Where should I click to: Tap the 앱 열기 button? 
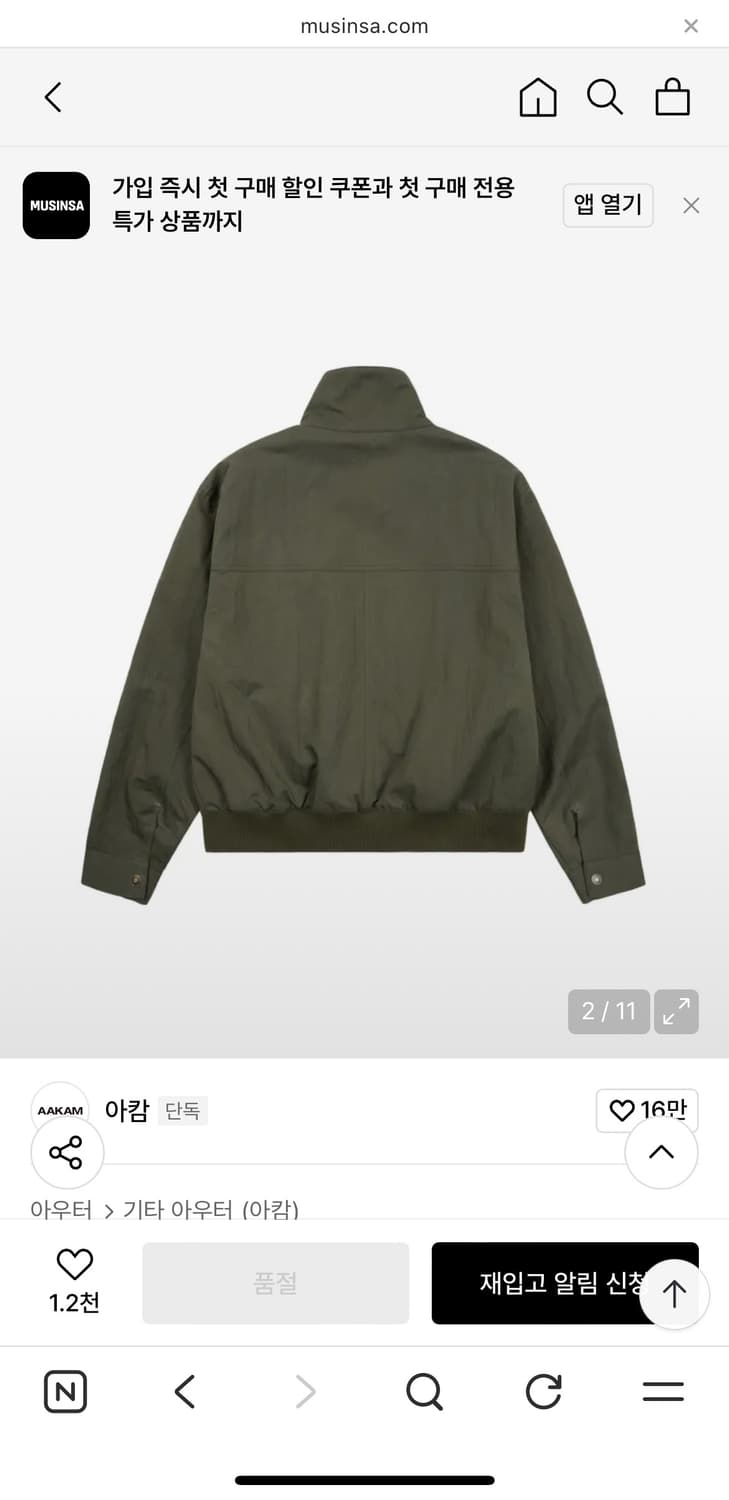click(608, 205)
